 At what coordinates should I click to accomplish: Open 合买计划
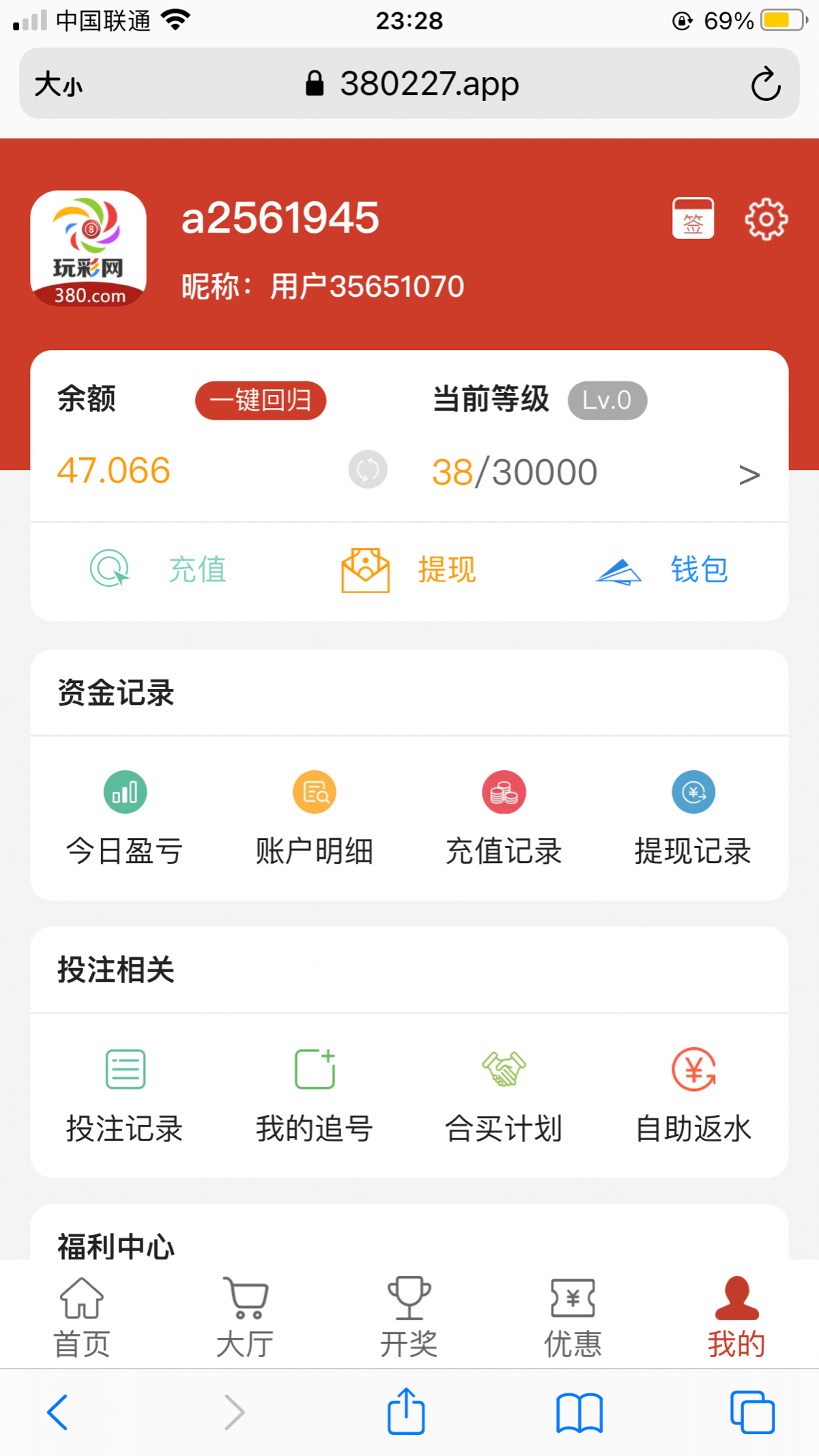(x=504, y=1094)
